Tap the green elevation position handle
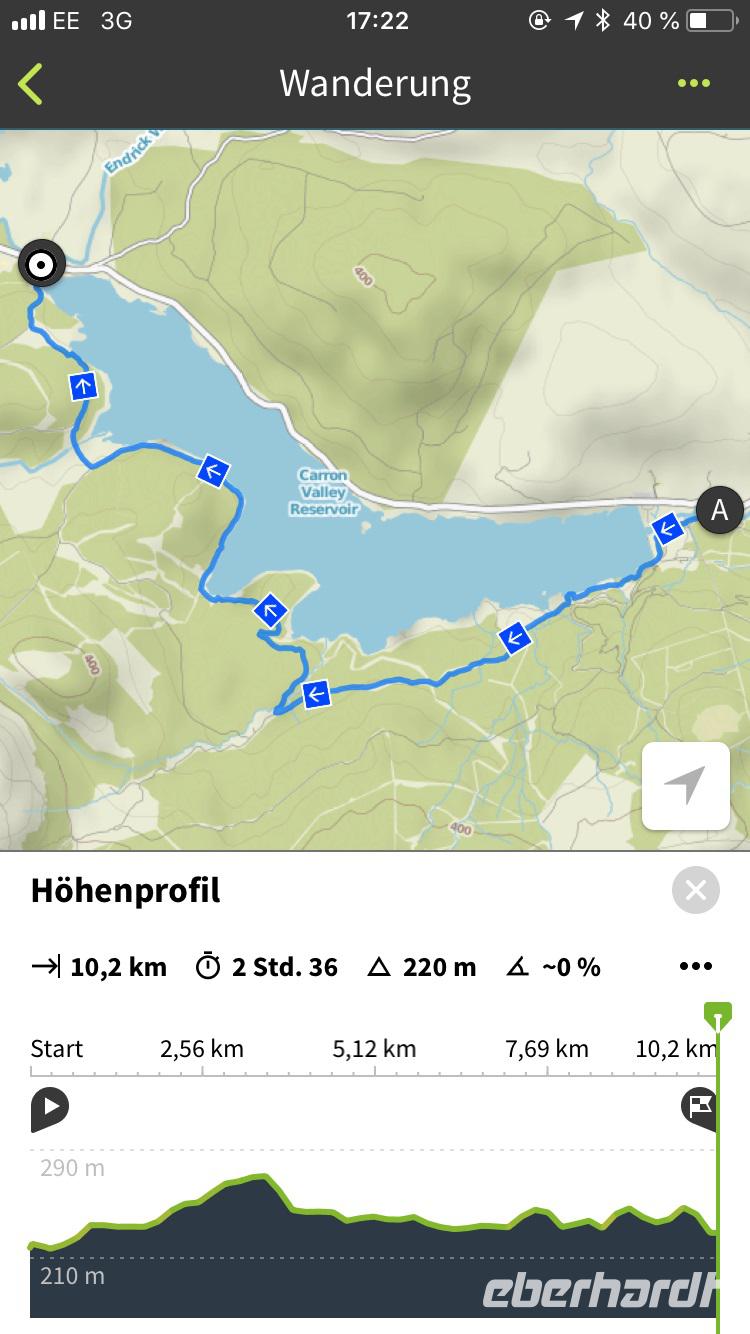 pyautogui.click(x=717, y=1017)
